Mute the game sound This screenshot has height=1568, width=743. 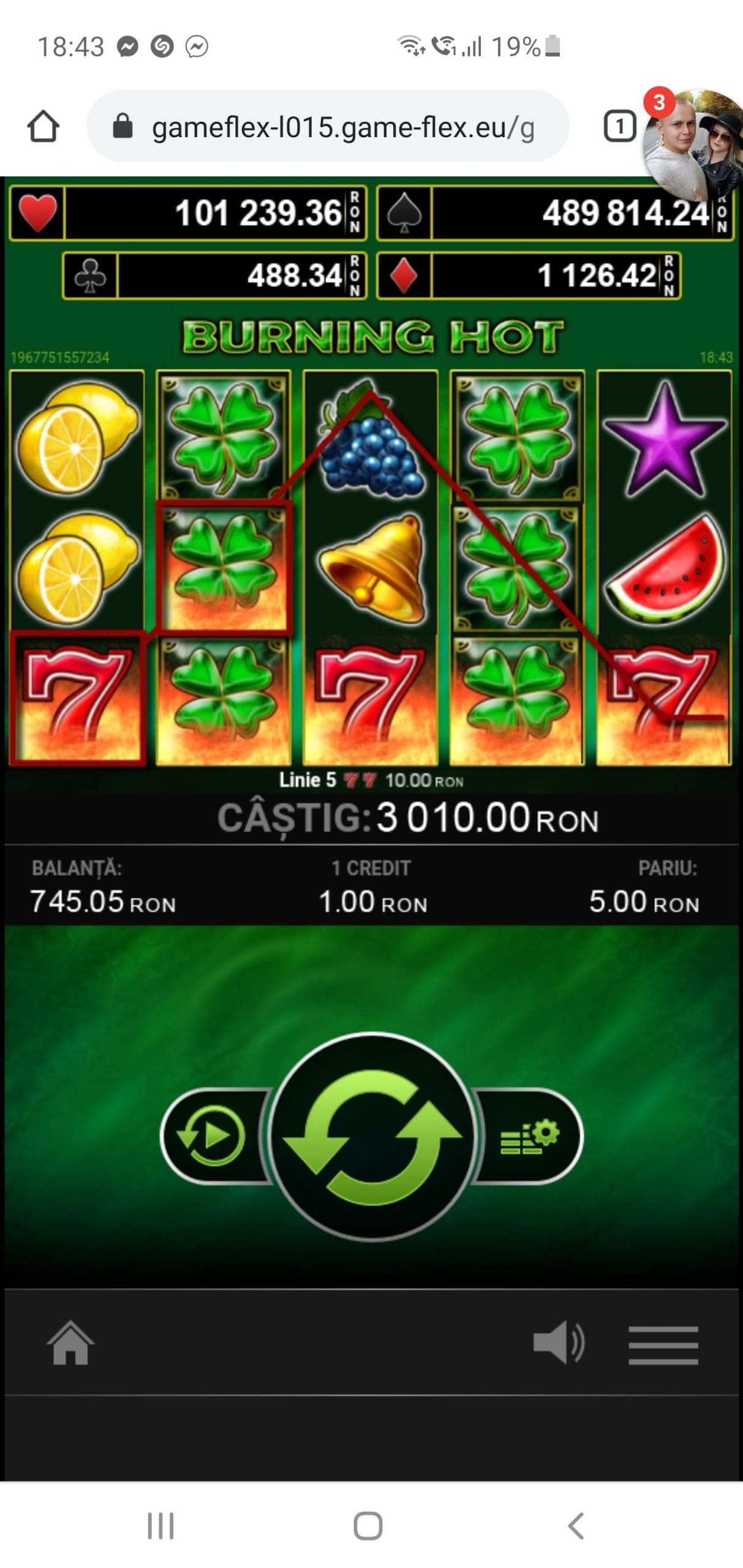coord(559,1343)
